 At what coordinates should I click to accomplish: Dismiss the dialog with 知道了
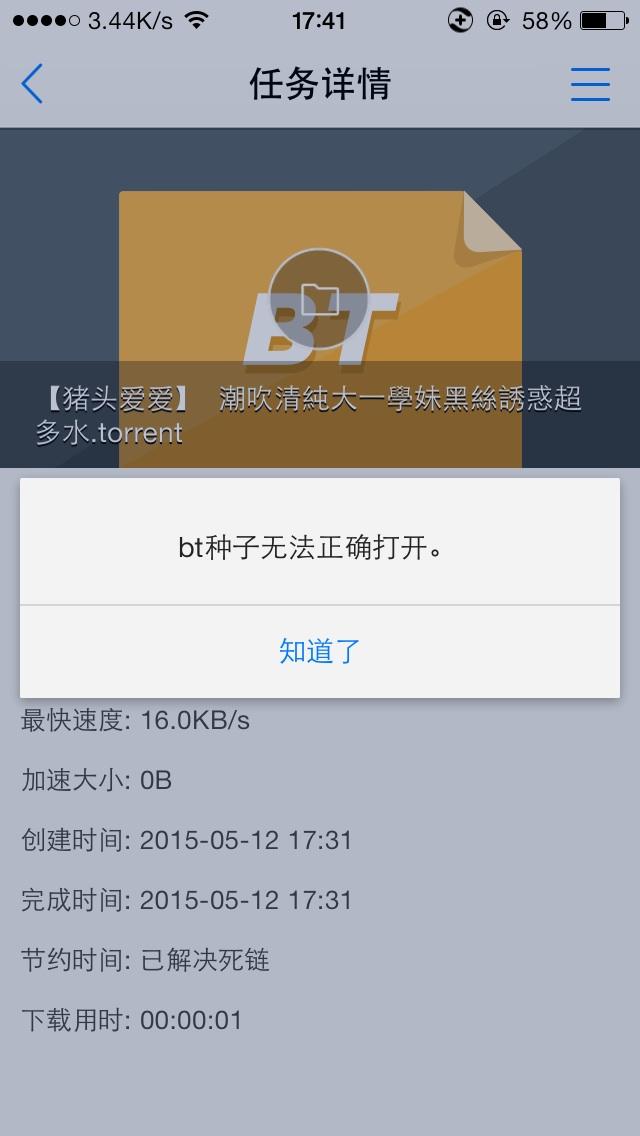pyautogui.click(x=320, y=652)
